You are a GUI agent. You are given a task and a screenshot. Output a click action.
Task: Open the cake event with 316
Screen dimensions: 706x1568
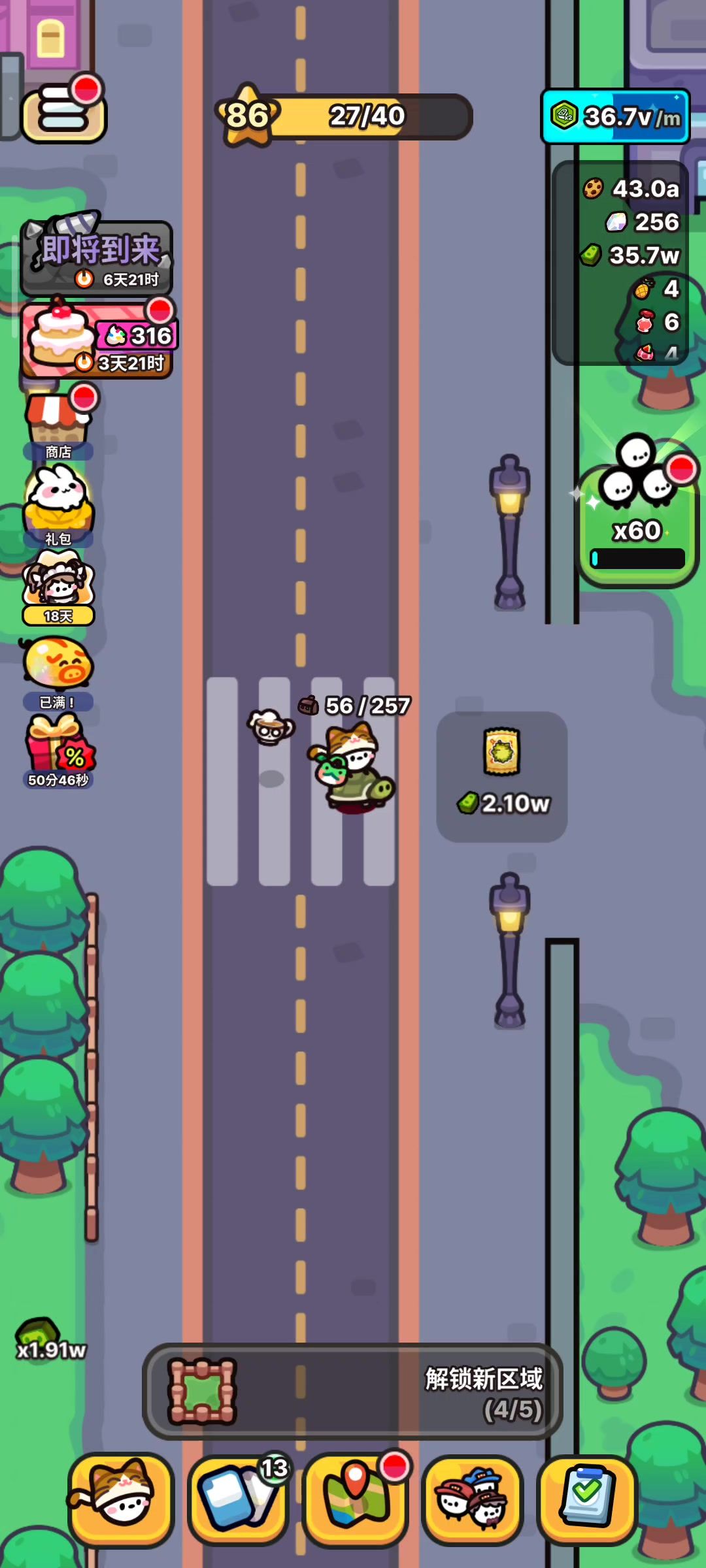pyautogui.click(x=97, y=340)
